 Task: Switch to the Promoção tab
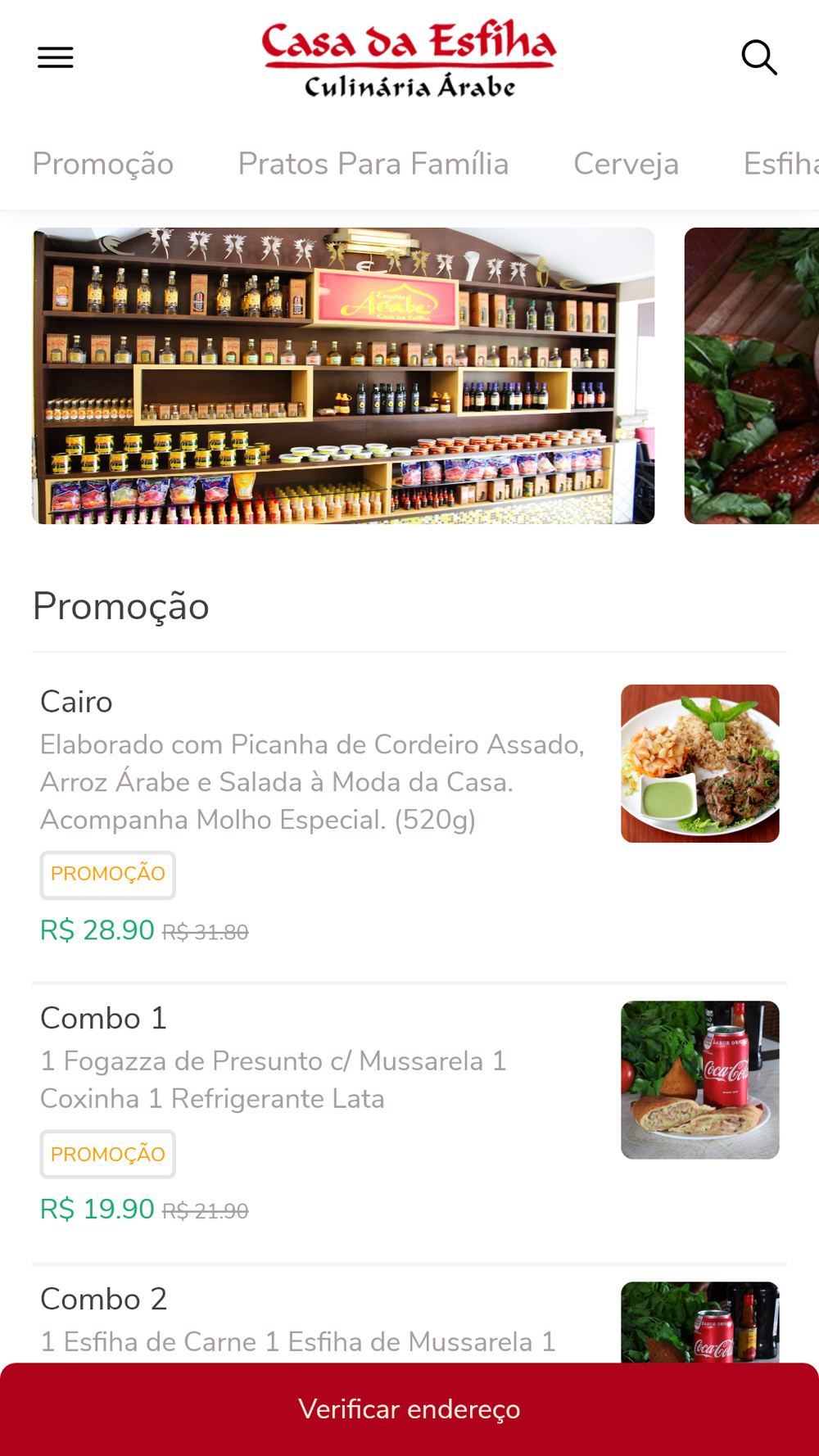pos(103,164)
